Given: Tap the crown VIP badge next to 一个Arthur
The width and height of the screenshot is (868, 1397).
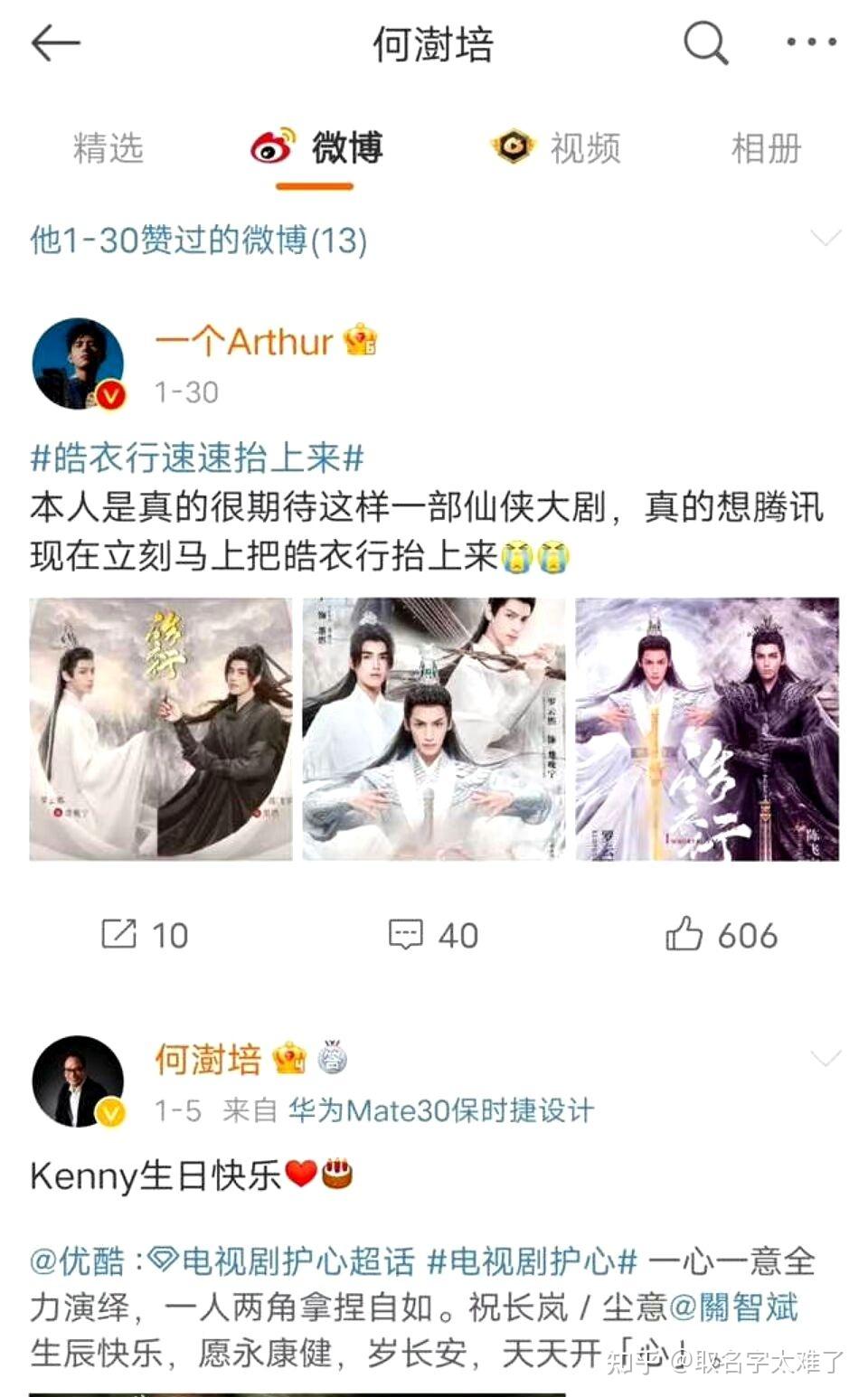Looking at the screenshot, I should coord(360,339).
